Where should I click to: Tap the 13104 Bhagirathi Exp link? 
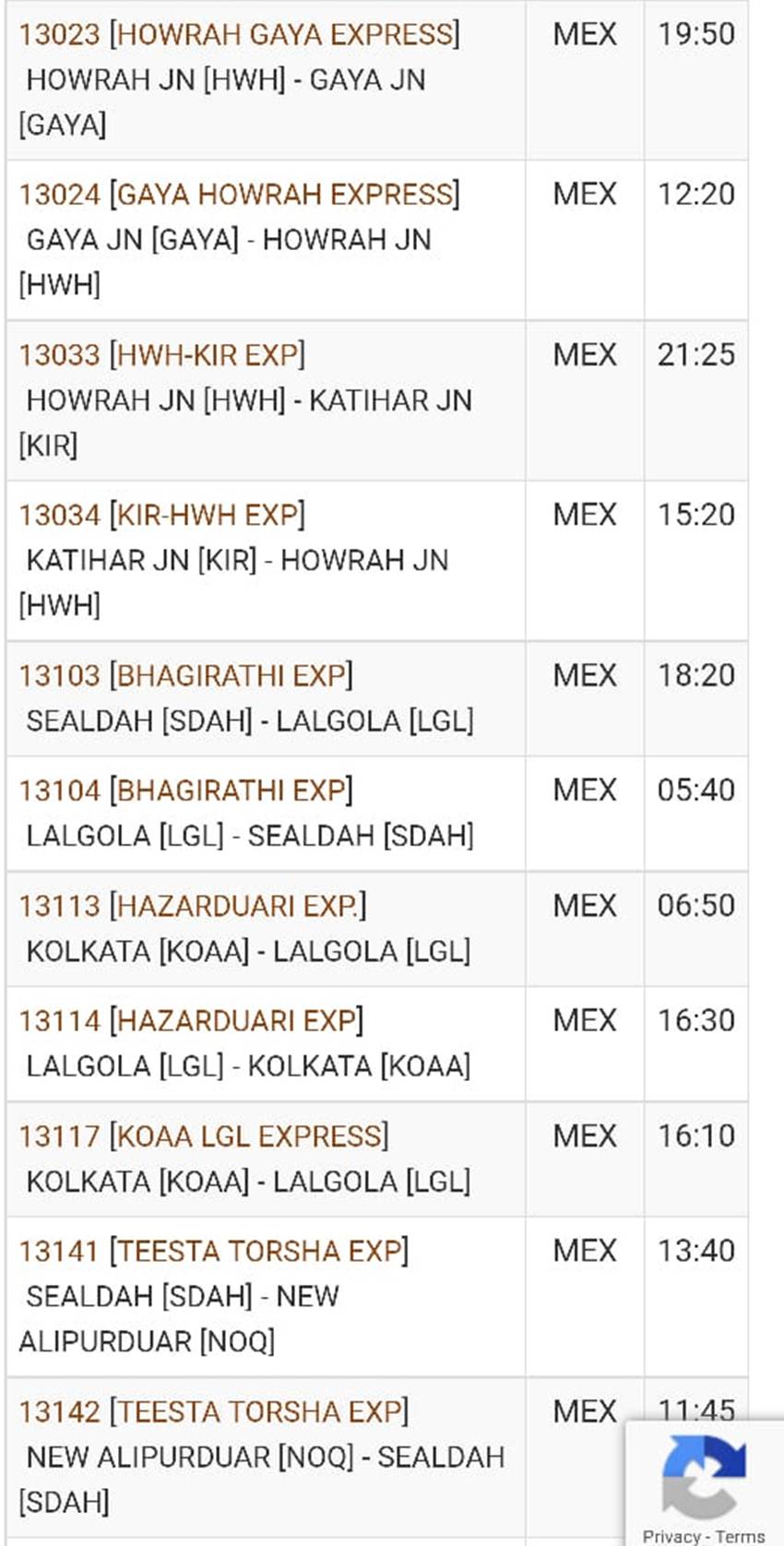[x=185, y=791]
